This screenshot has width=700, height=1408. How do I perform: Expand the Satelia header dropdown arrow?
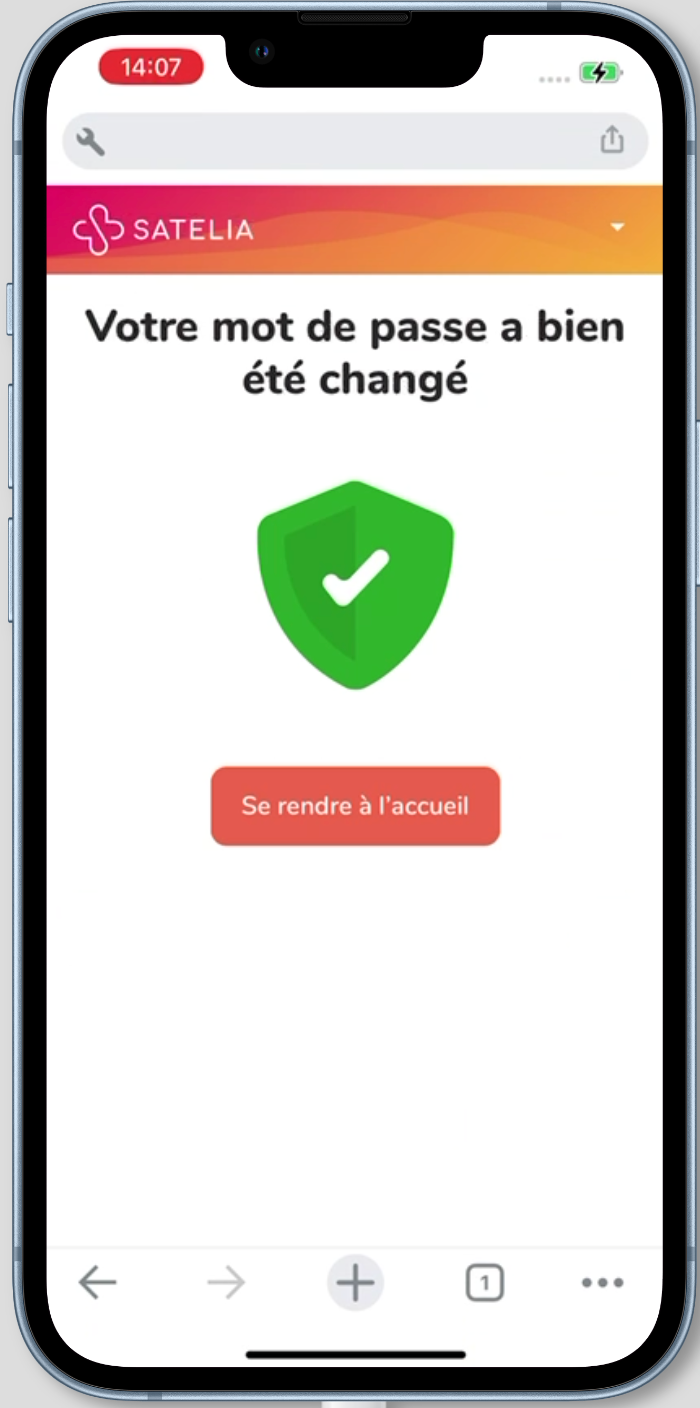[618, 228]
